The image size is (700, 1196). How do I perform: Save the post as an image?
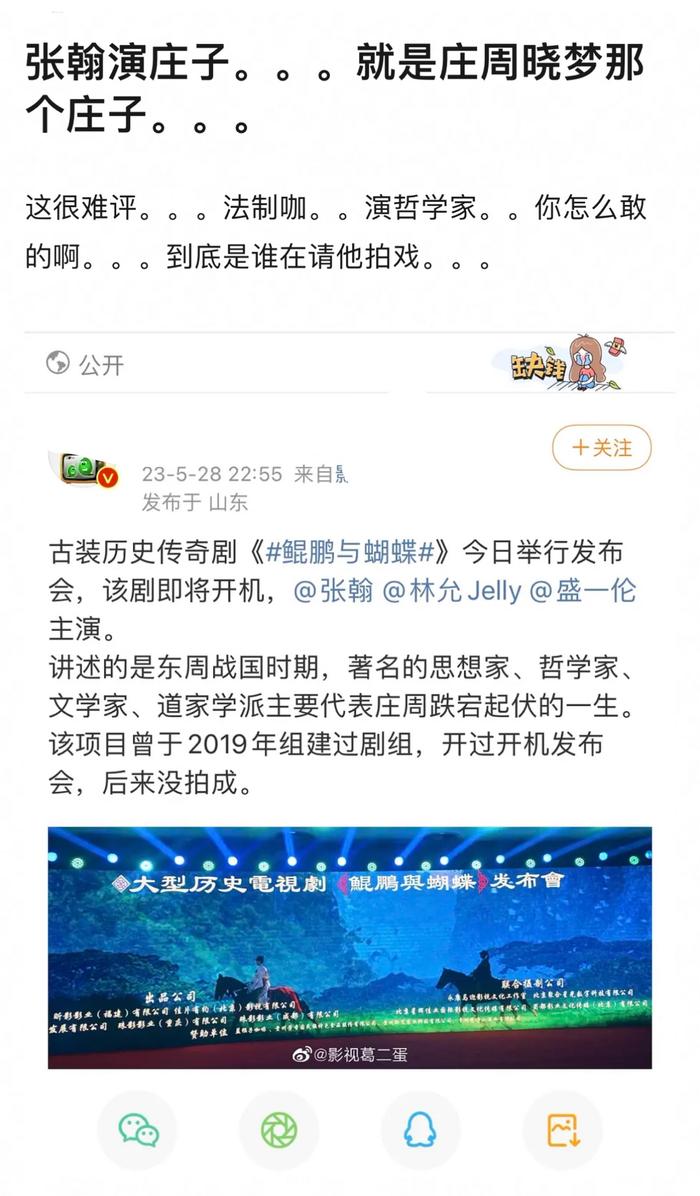point(562,1130)
